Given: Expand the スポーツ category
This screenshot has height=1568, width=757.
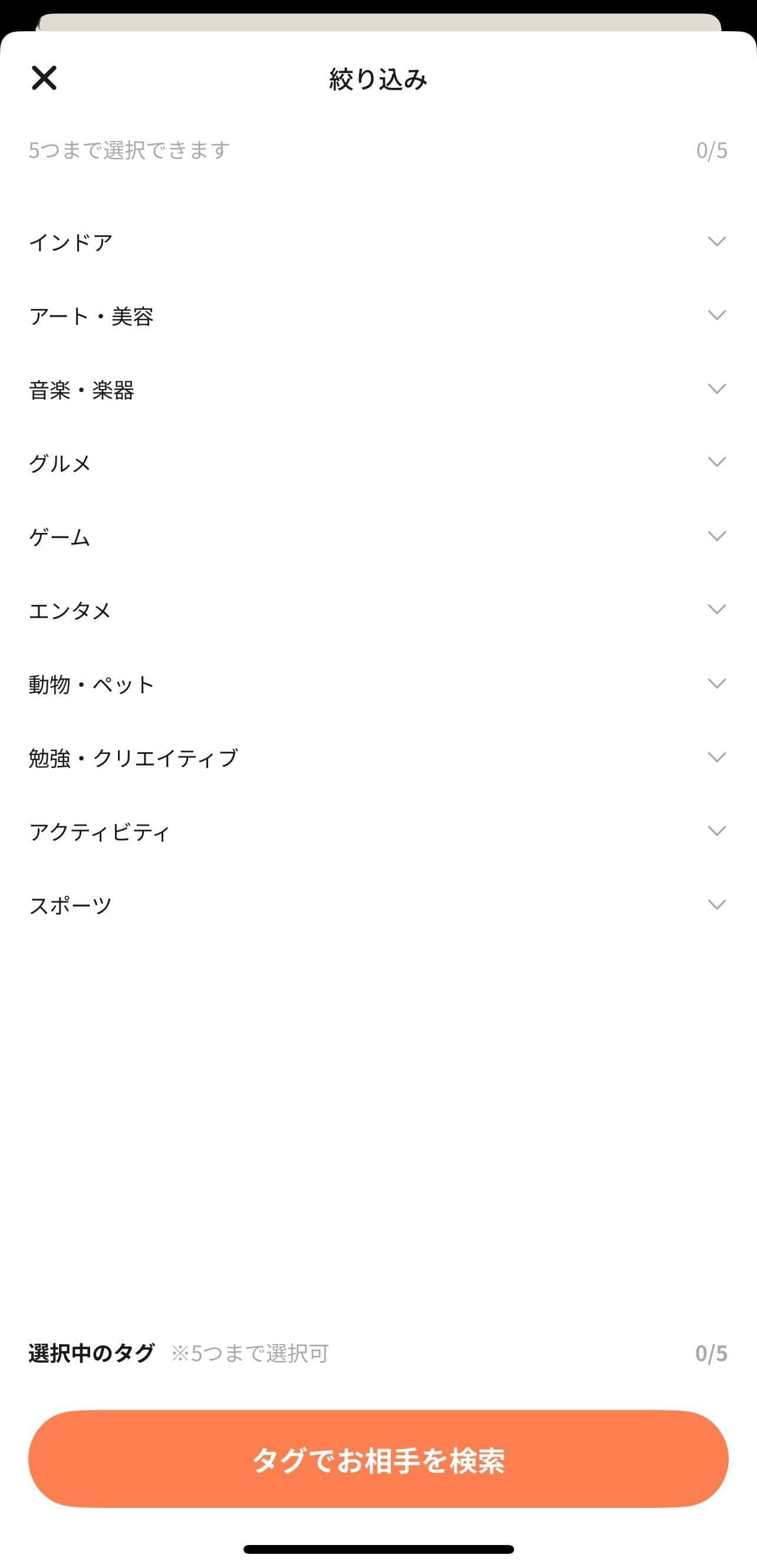Looking at the screenshot, I should 377,904.
